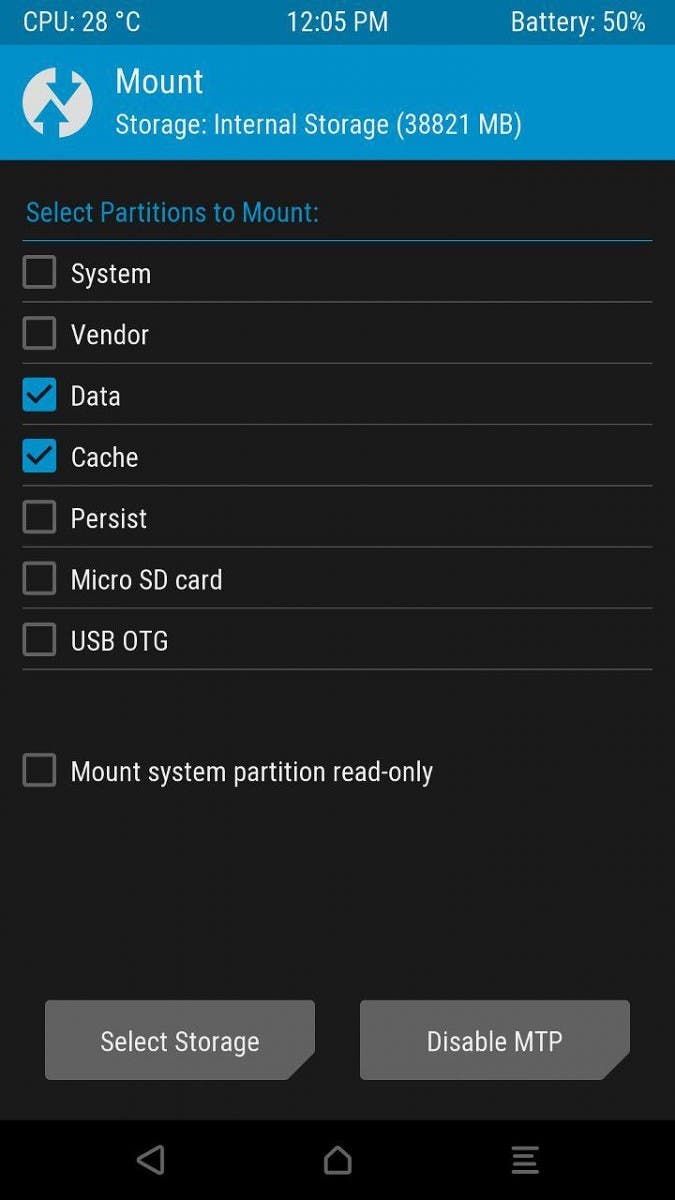Tap the Select Storage button
The image size is (675, 1200).
180,1040
